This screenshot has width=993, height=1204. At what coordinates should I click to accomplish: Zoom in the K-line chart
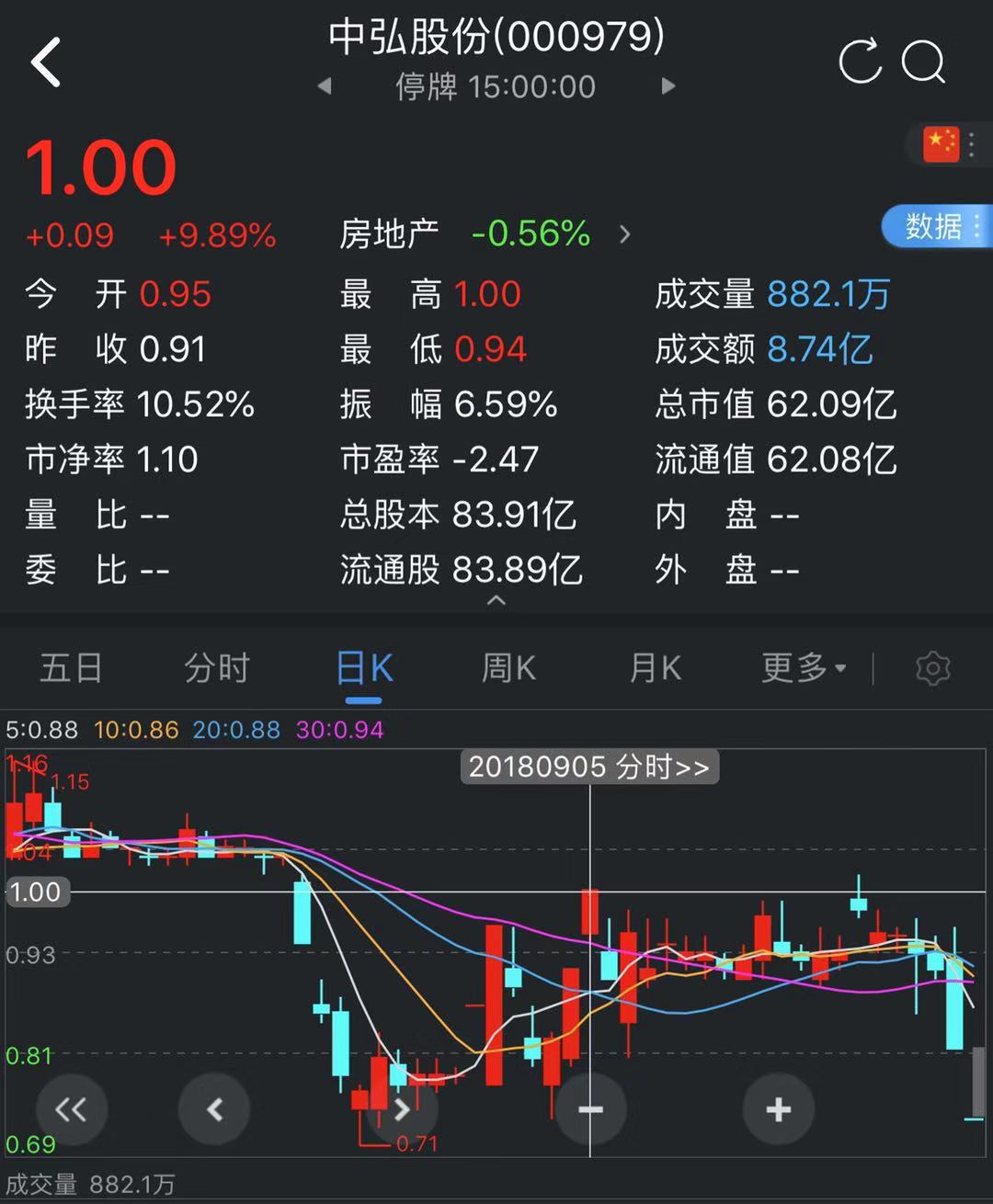click(778, 1109)
